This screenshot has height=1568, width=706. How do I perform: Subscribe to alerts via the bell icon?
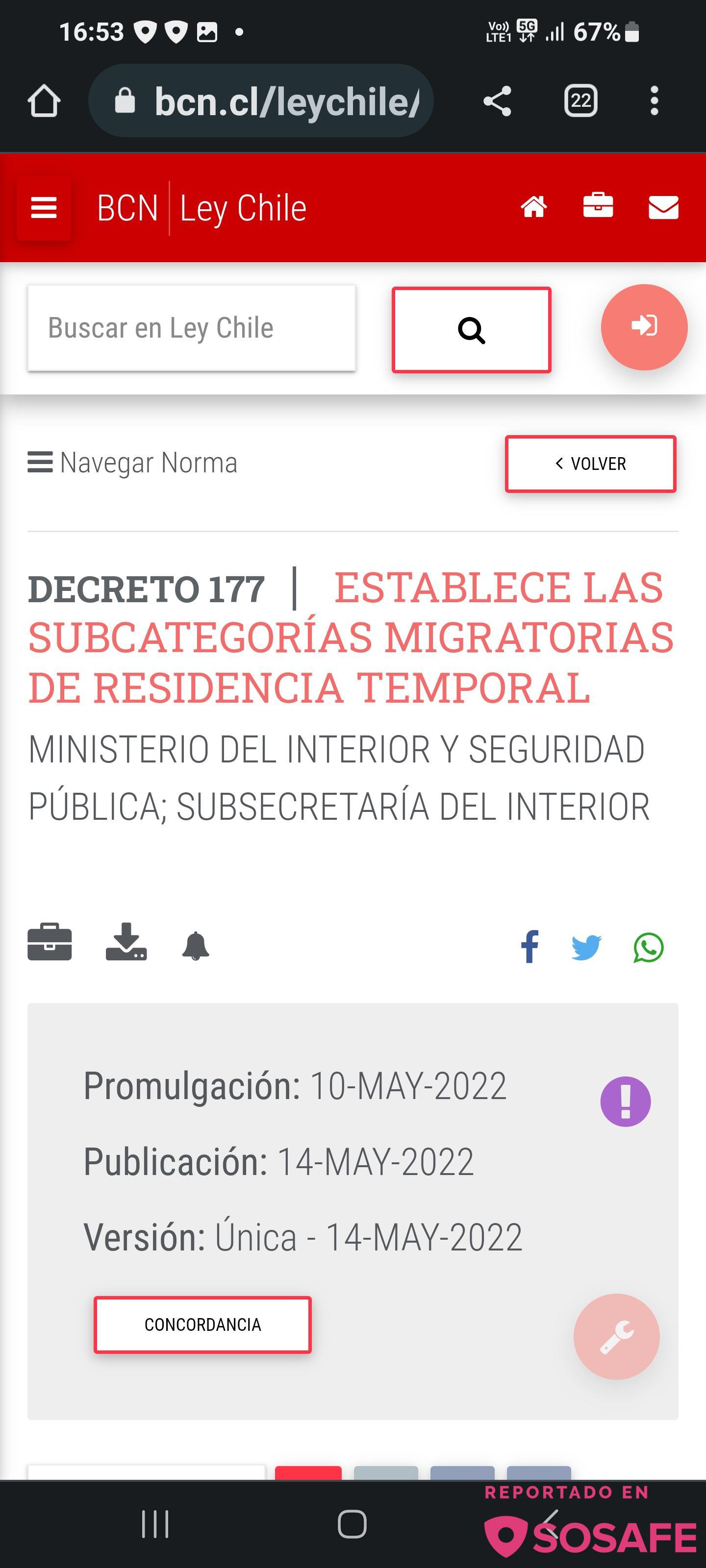(x=196, y=946)
